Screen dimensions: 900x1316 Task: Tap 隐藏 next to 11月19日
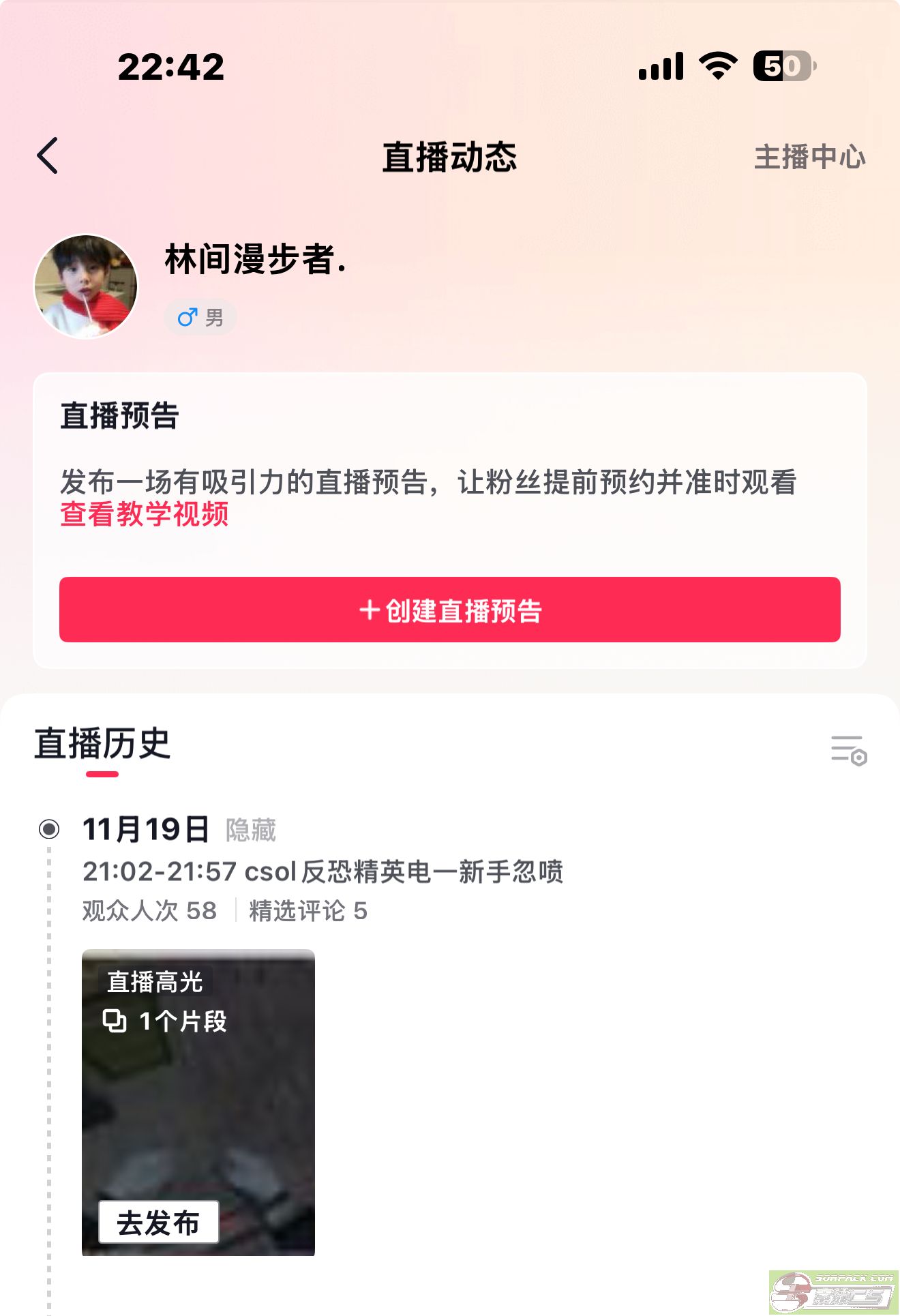point(251,831)
